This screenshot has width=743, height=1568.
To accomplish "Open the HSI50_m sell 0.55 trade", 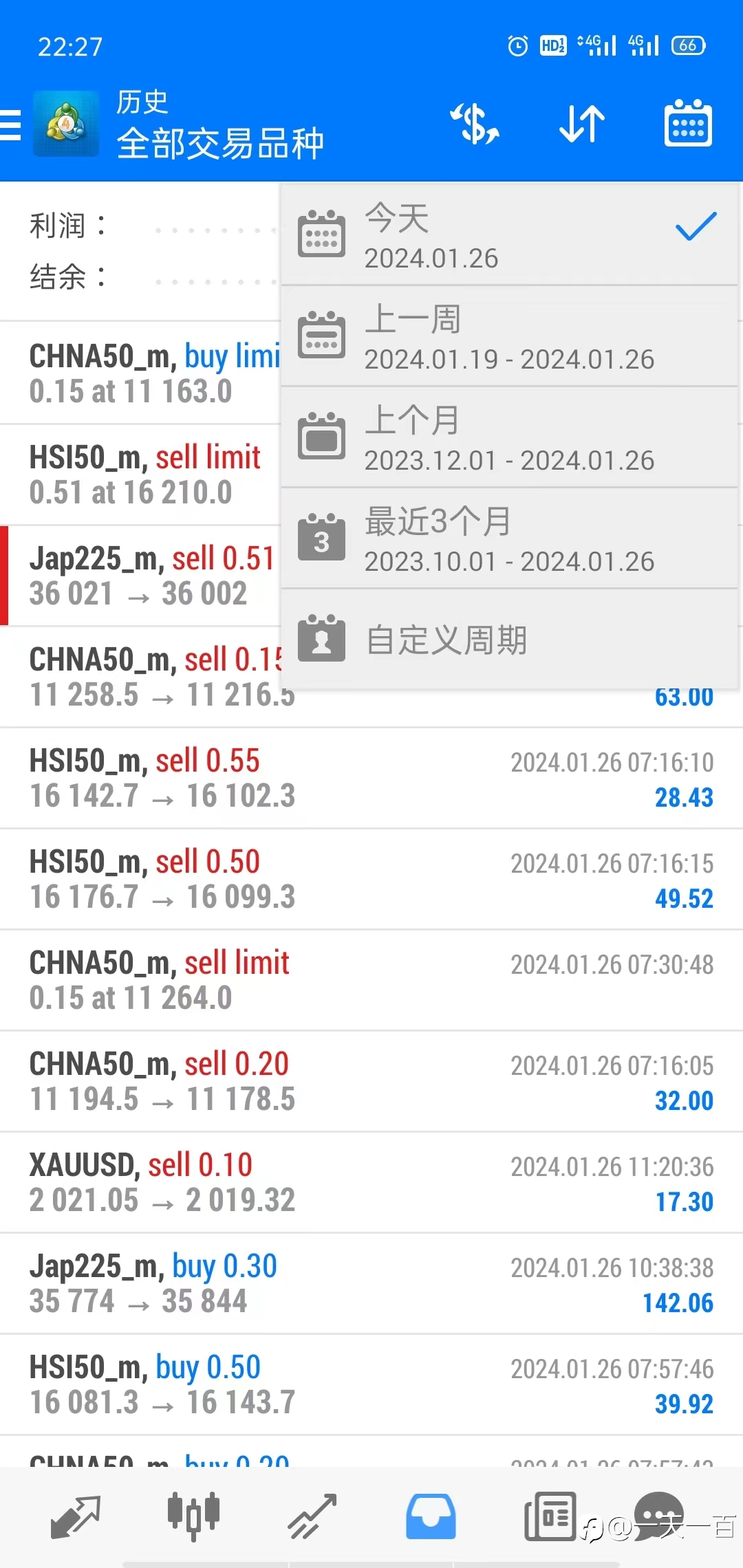I will coord(371,778).
